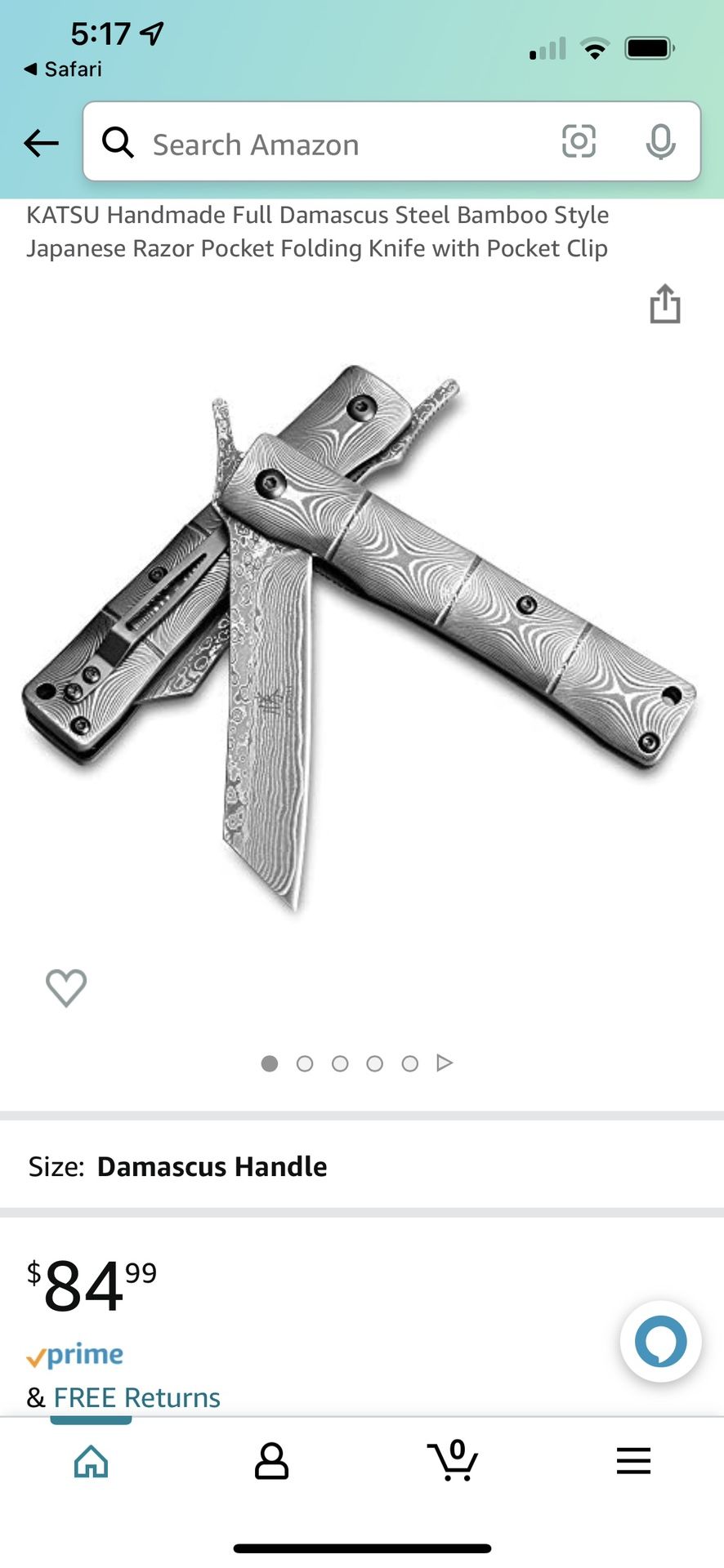Image resolution: width=724 pixels, height=1568 pixels.
Task: Go back using the arrow icon
Action: coord(41,144)
